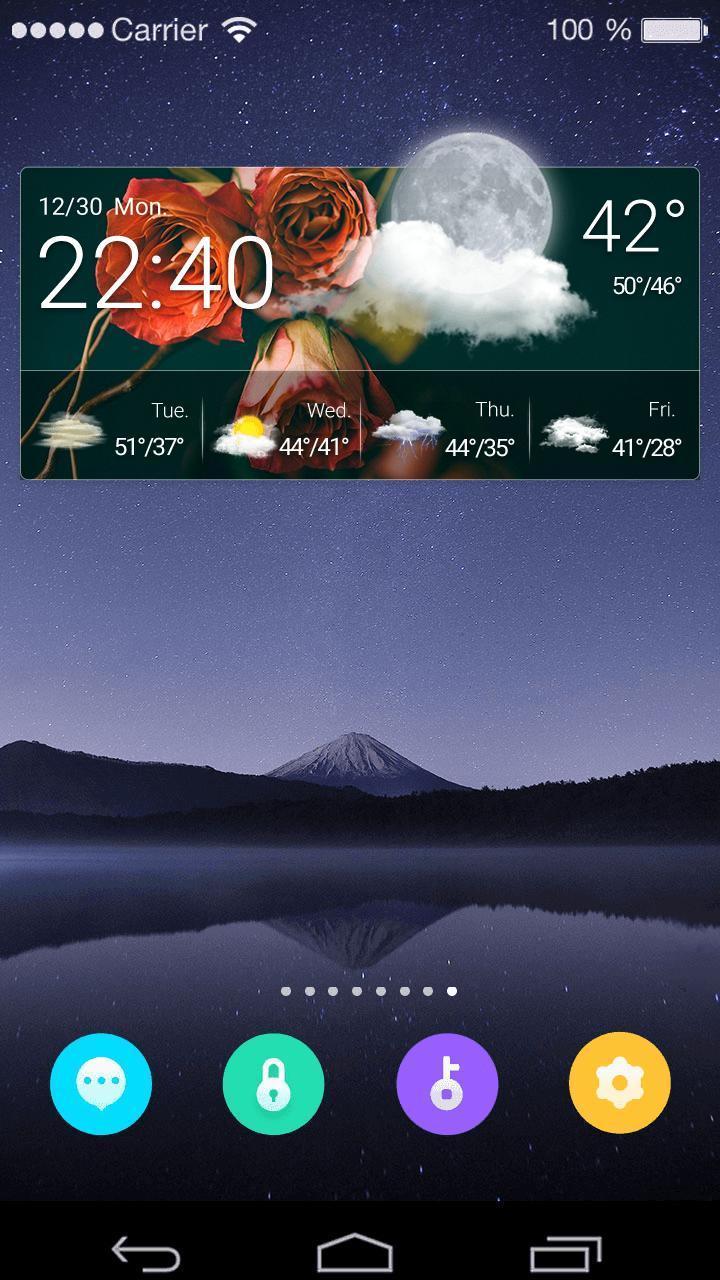Image resolution: width=720 pixels, height=1280 pixels.
Task: View Tuesday's forecast in the widget
Action: click(112, 430)
